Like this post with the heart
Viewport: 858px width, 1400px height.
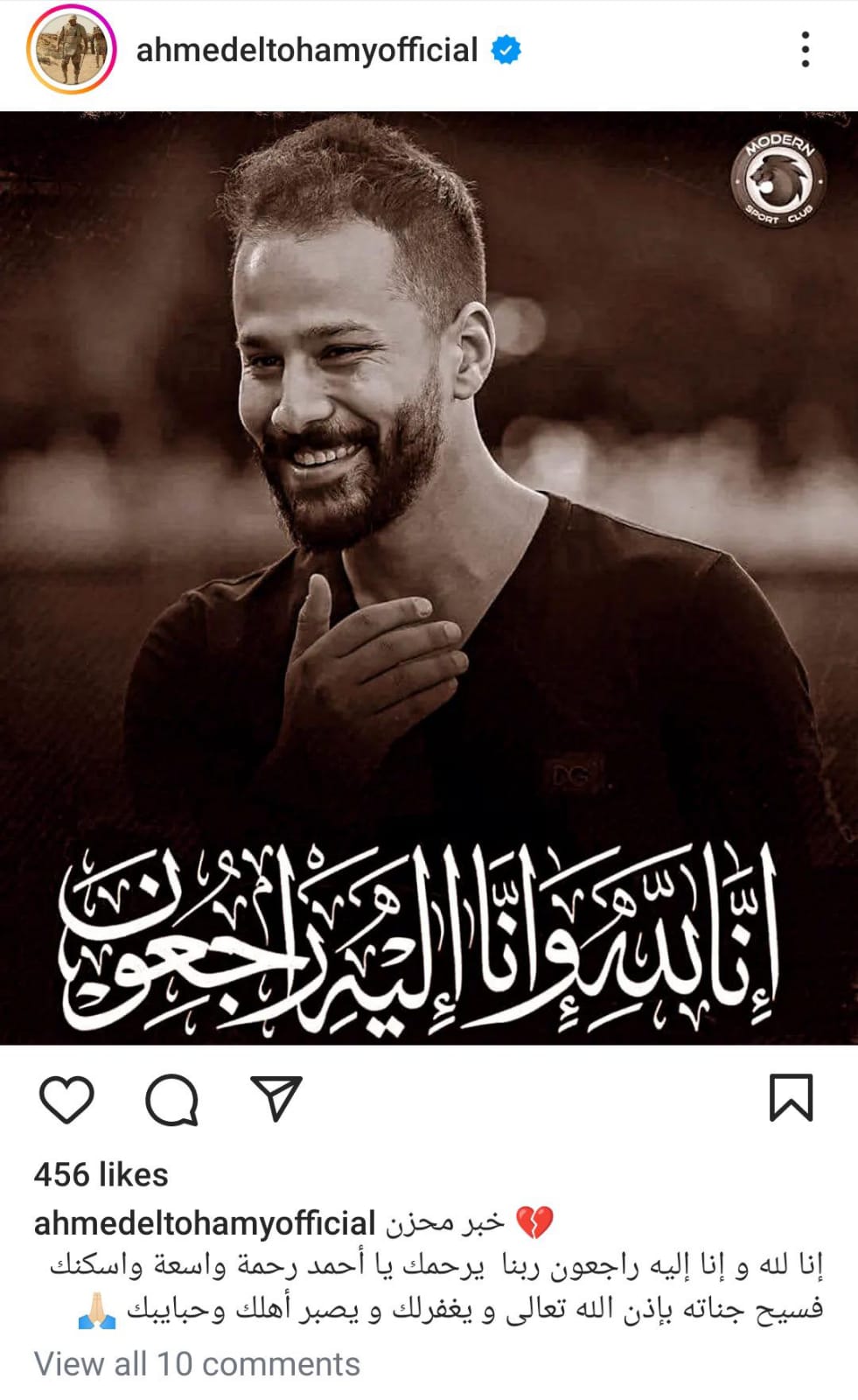(x=67, y=1099)
